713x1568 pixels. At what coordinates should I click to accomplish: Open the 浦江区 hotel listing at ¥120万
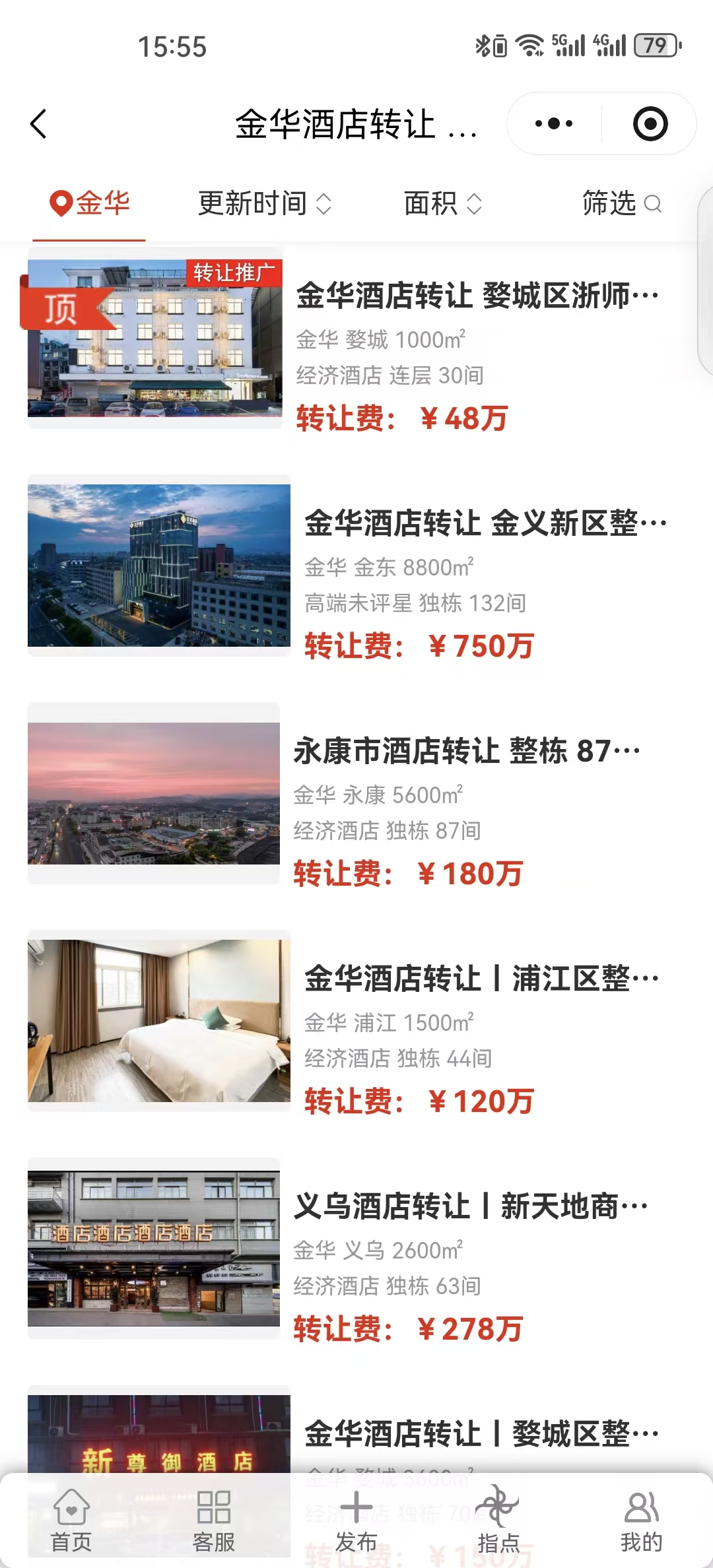coord(481,979)
